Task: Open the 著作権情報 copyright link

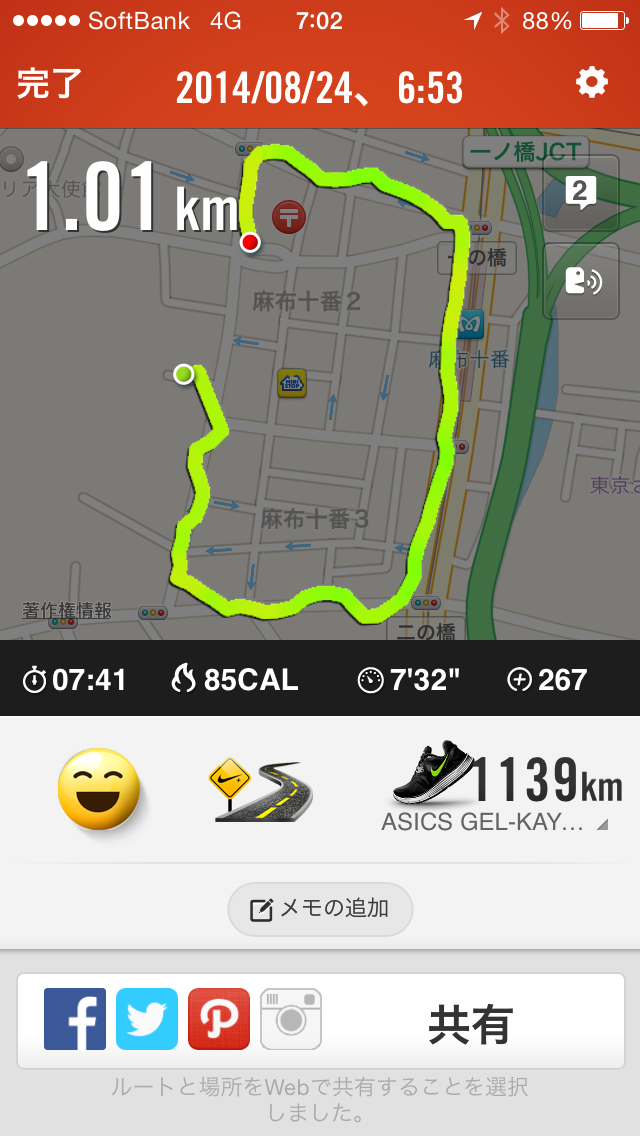Action: [67, 610]
